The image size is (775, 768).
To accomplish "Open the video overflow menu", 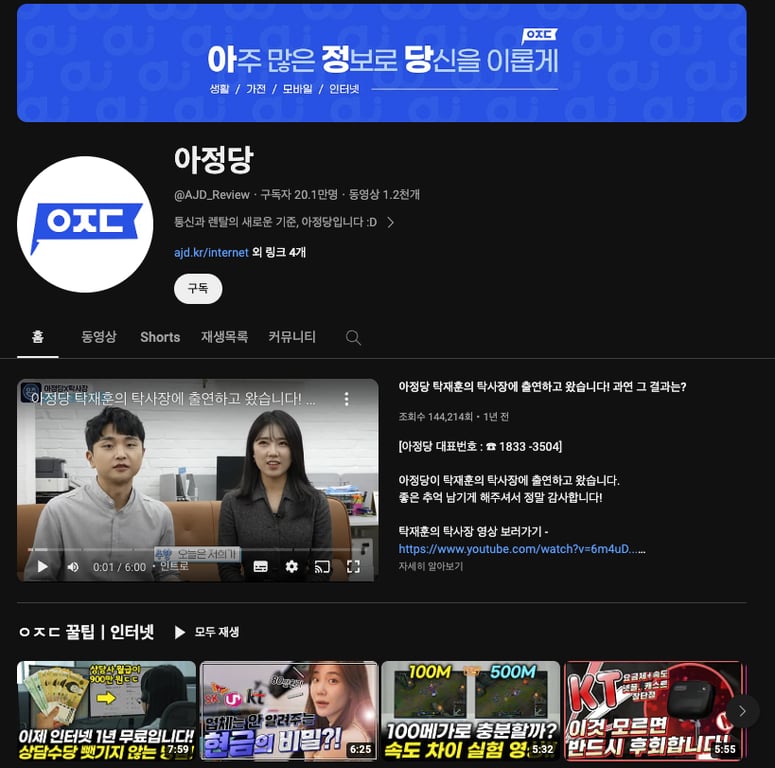I will (x=347, y=398).
